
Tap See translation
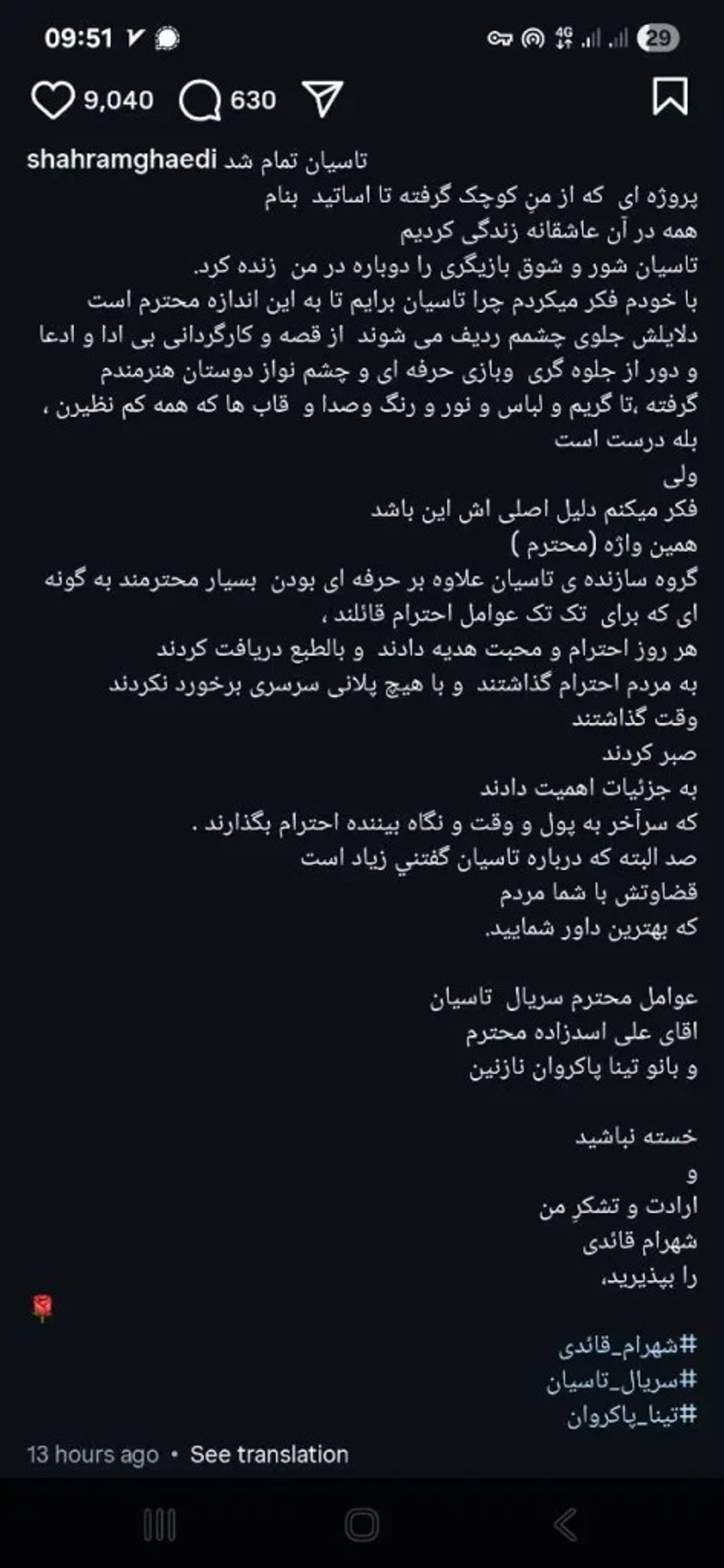[x=269, y=1455]
